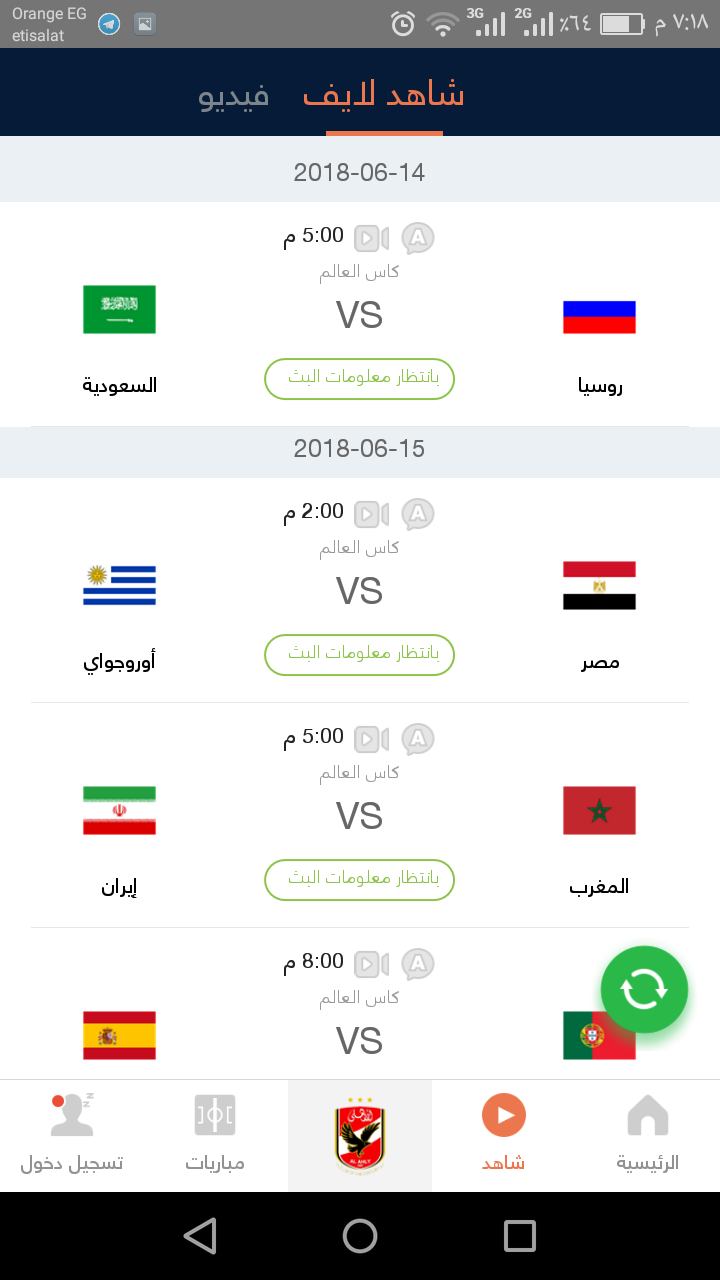Open recent apps from the navigation bar
Screen dimensions: 720x1280
(x=519, y=1236)
